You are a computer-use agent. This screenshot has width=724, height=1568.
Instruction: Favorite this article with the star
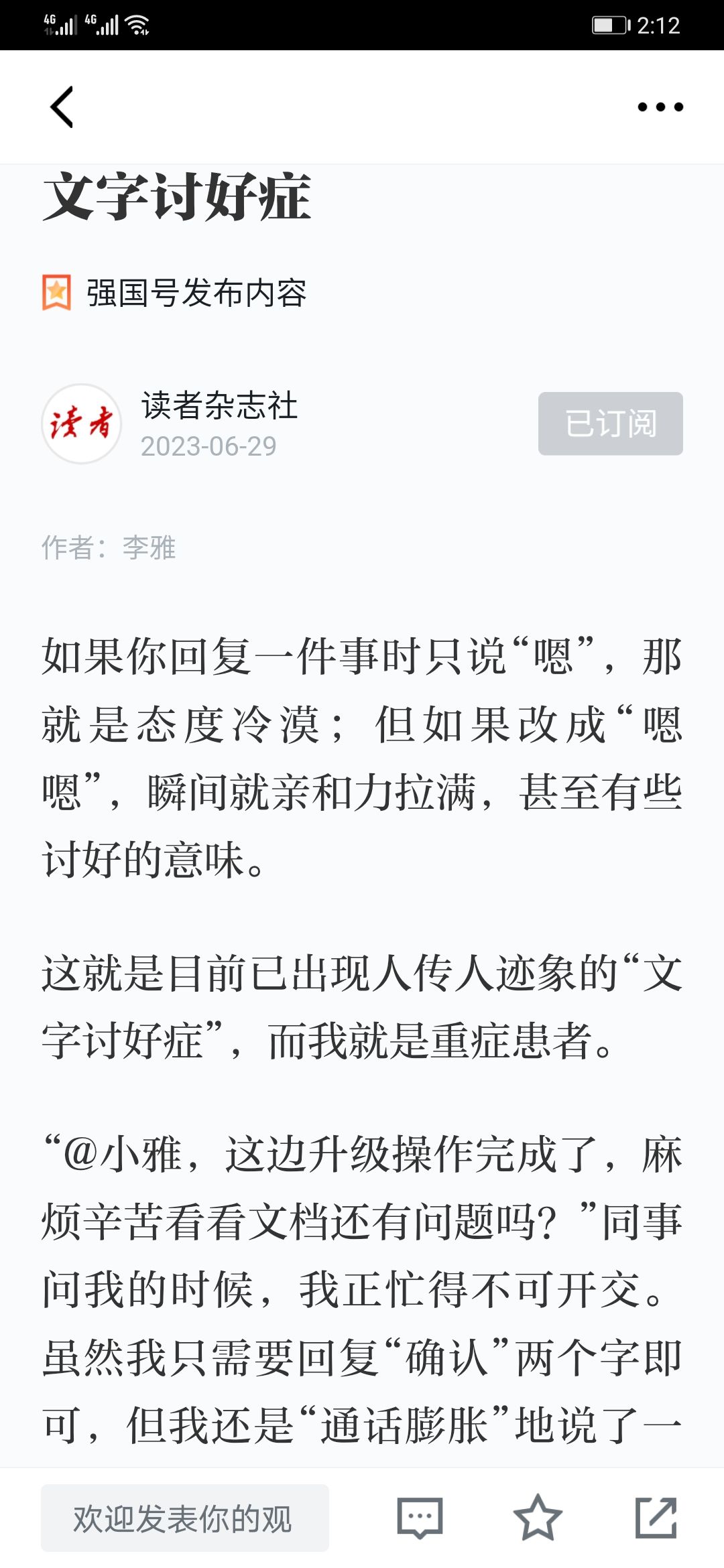(x=538, y=1518)
